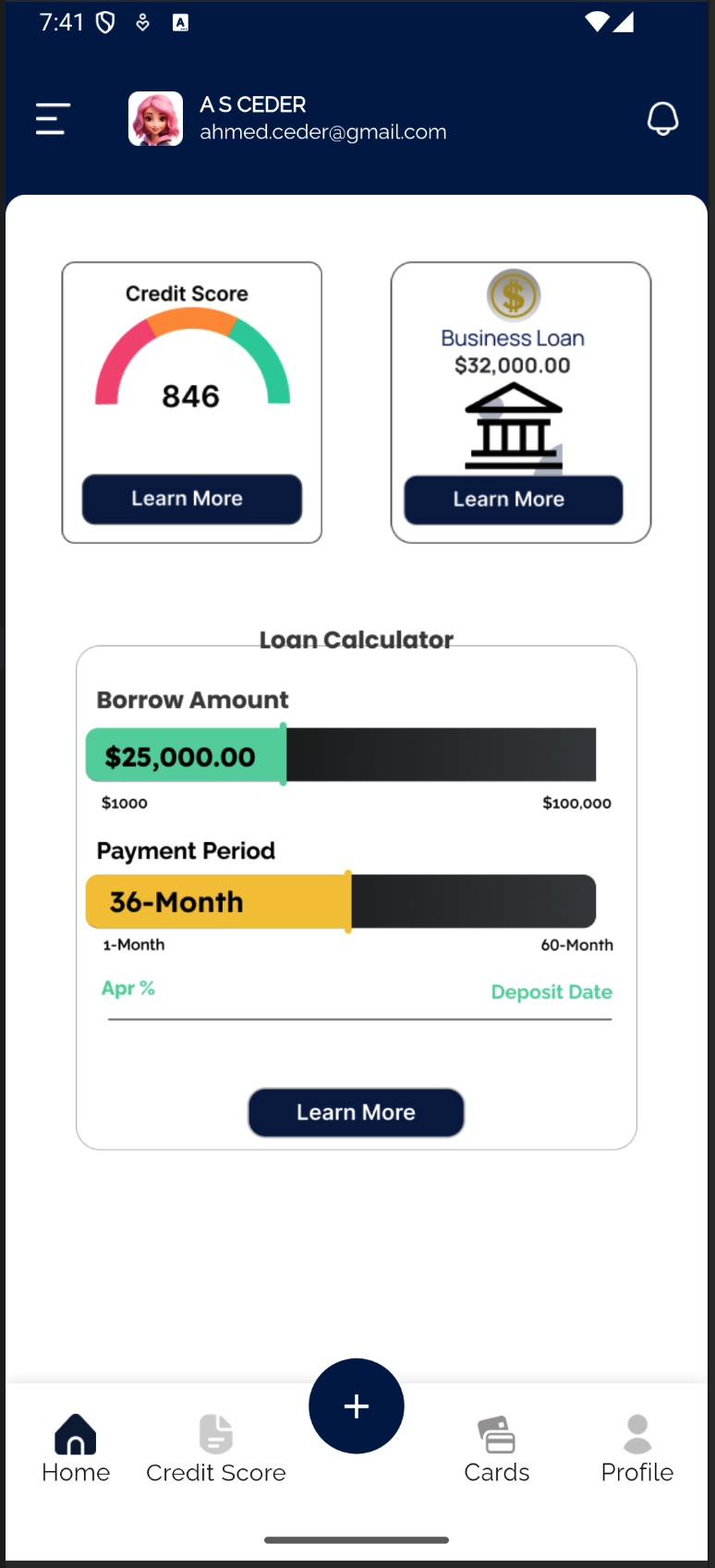Tap the A S CEDER profile avatar
This screenshot has height=1568, width=715.
tap(155, 119)
